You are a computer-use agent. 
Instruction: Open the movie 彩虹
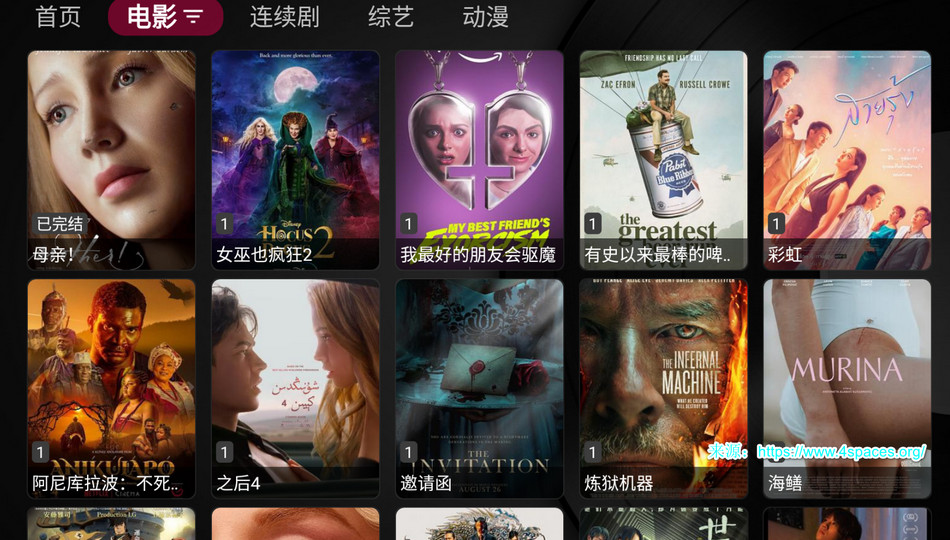coord(847,160)
